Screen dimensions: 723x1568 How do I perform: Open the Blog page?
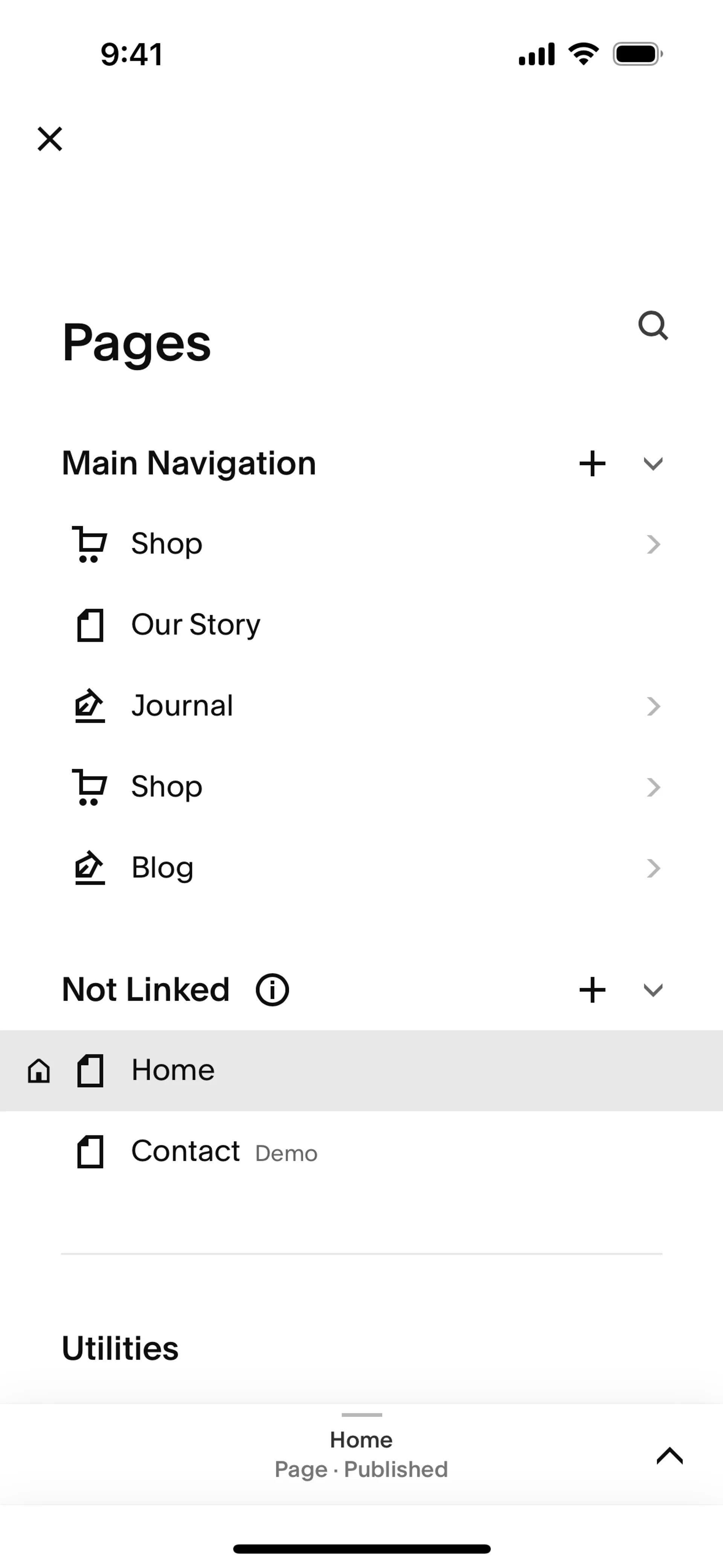361,868
